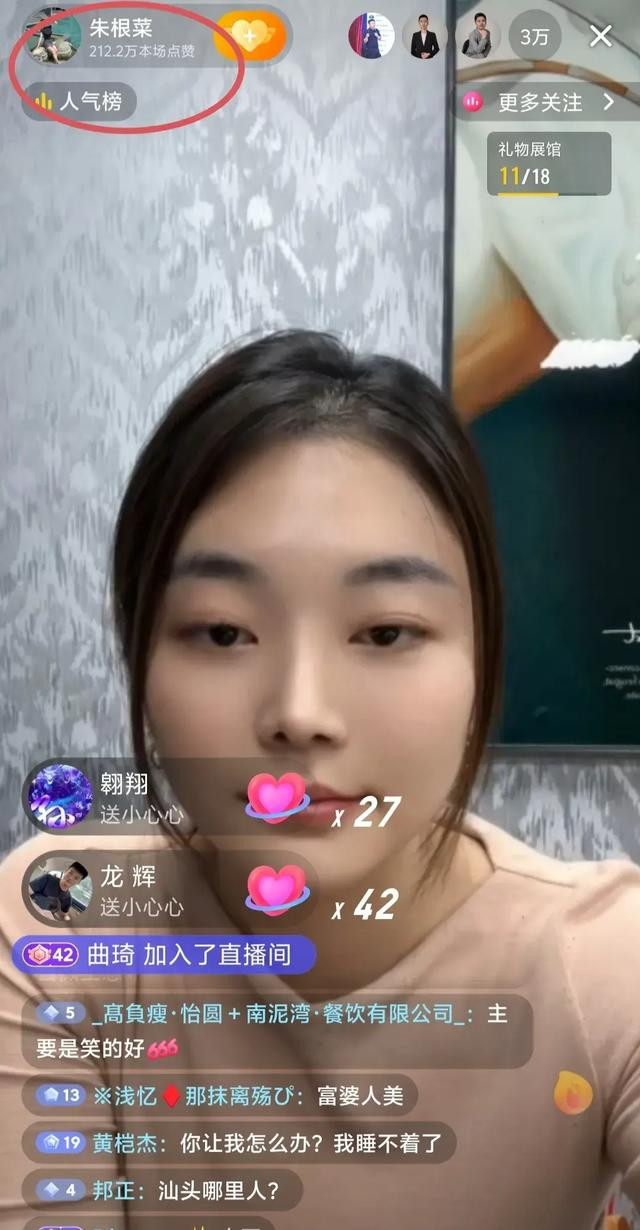Follow the streamer with the heart plus button
Screen dimensions: 640x1230
pos(250,37)
